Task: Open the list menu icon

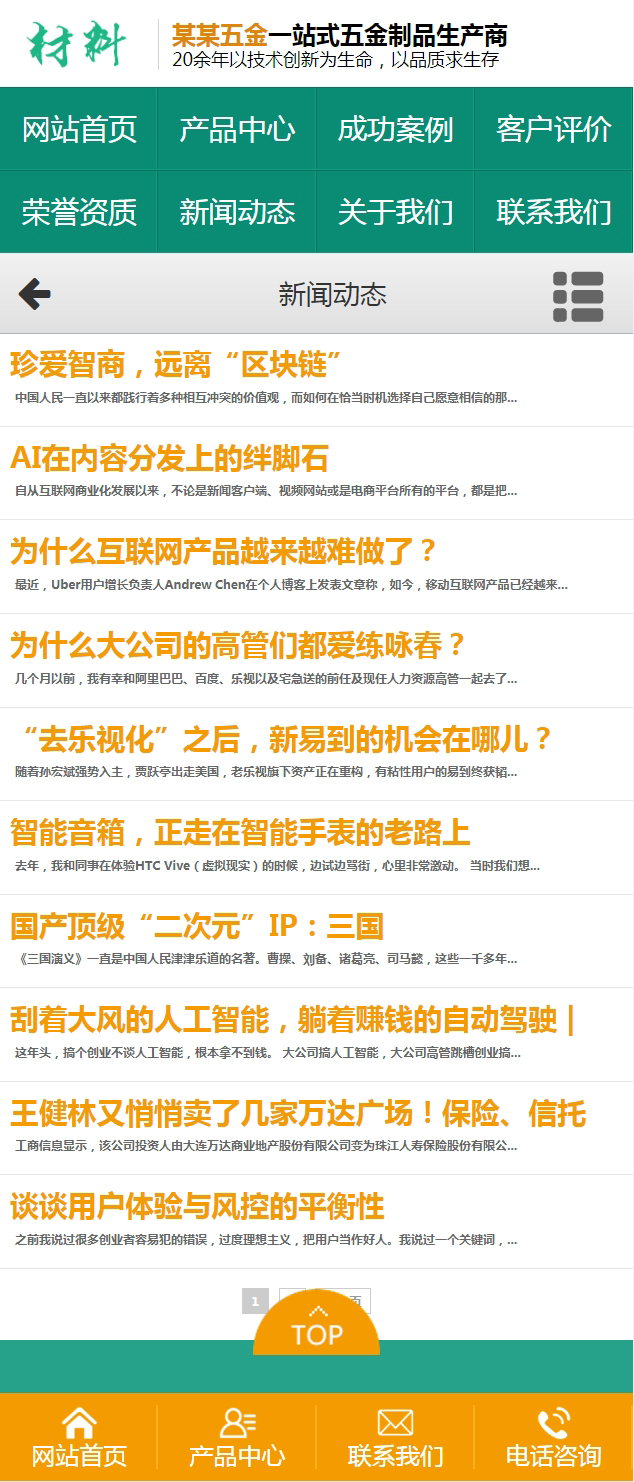Action: [x=578, y=296]
